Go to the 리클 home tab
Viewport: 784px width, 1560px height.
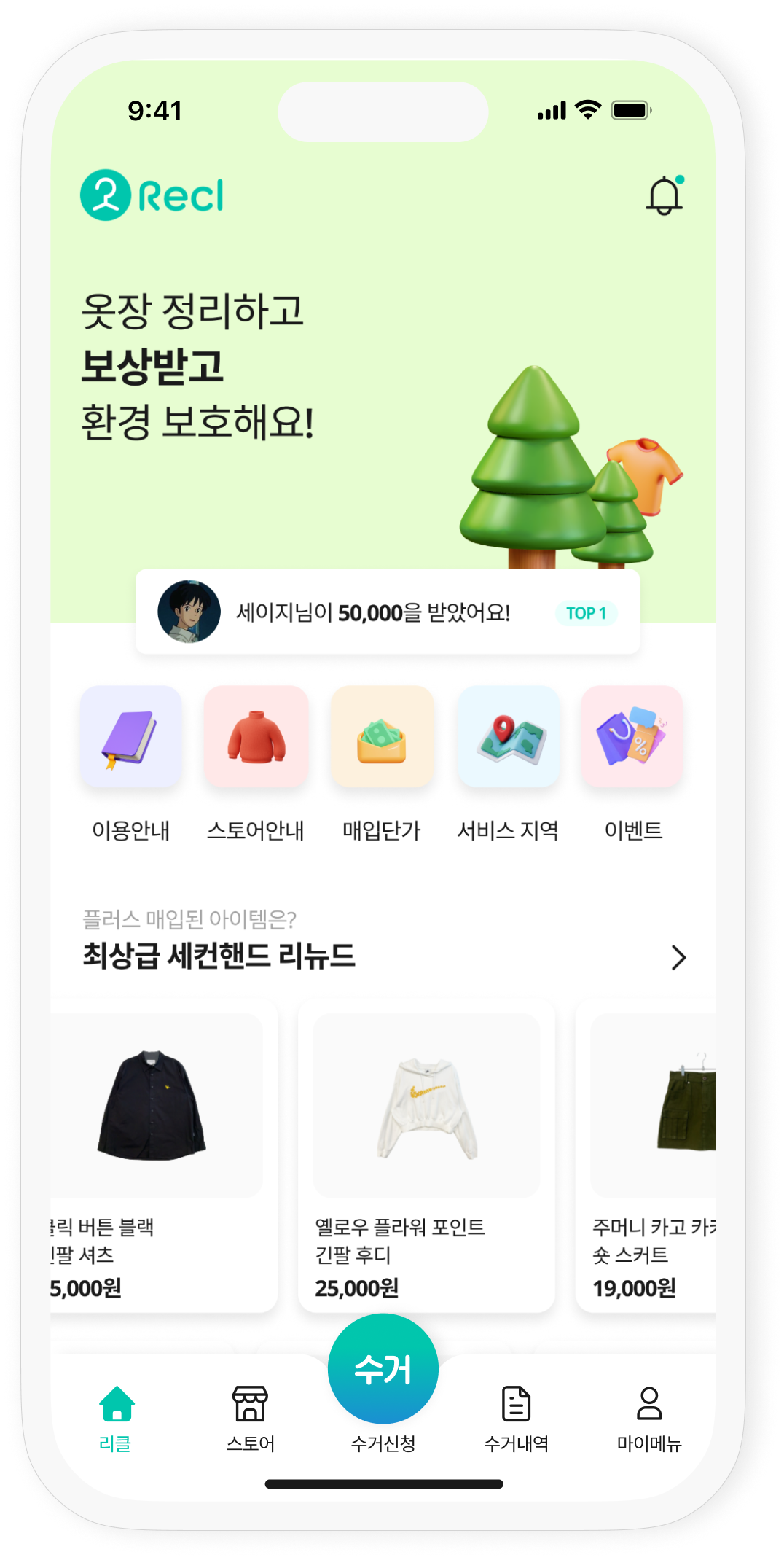coord(116,1418)
